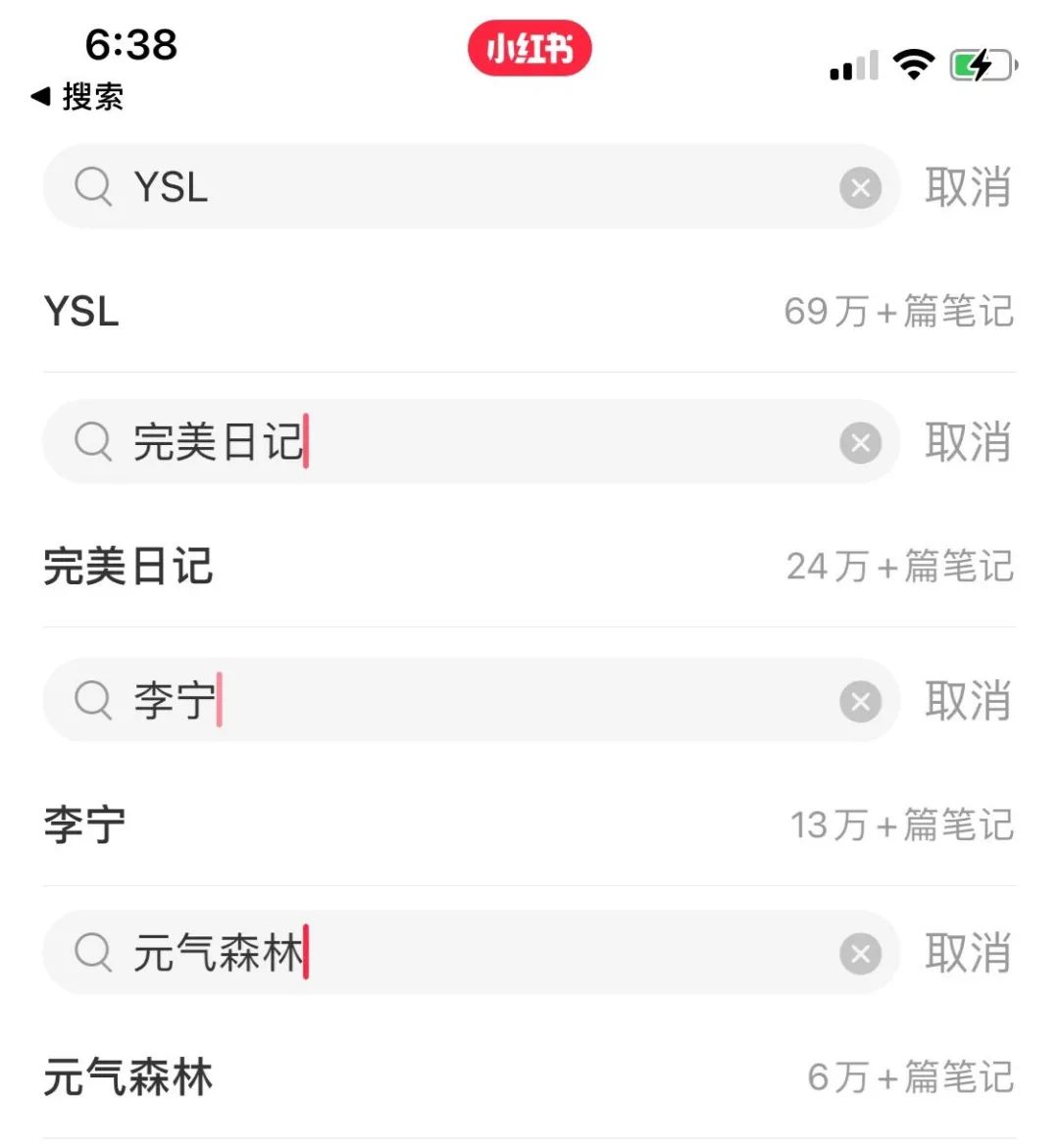Click the magnifier icon in the YSL search bar
1059x1148 pixels.
click(x=93, y=187)
